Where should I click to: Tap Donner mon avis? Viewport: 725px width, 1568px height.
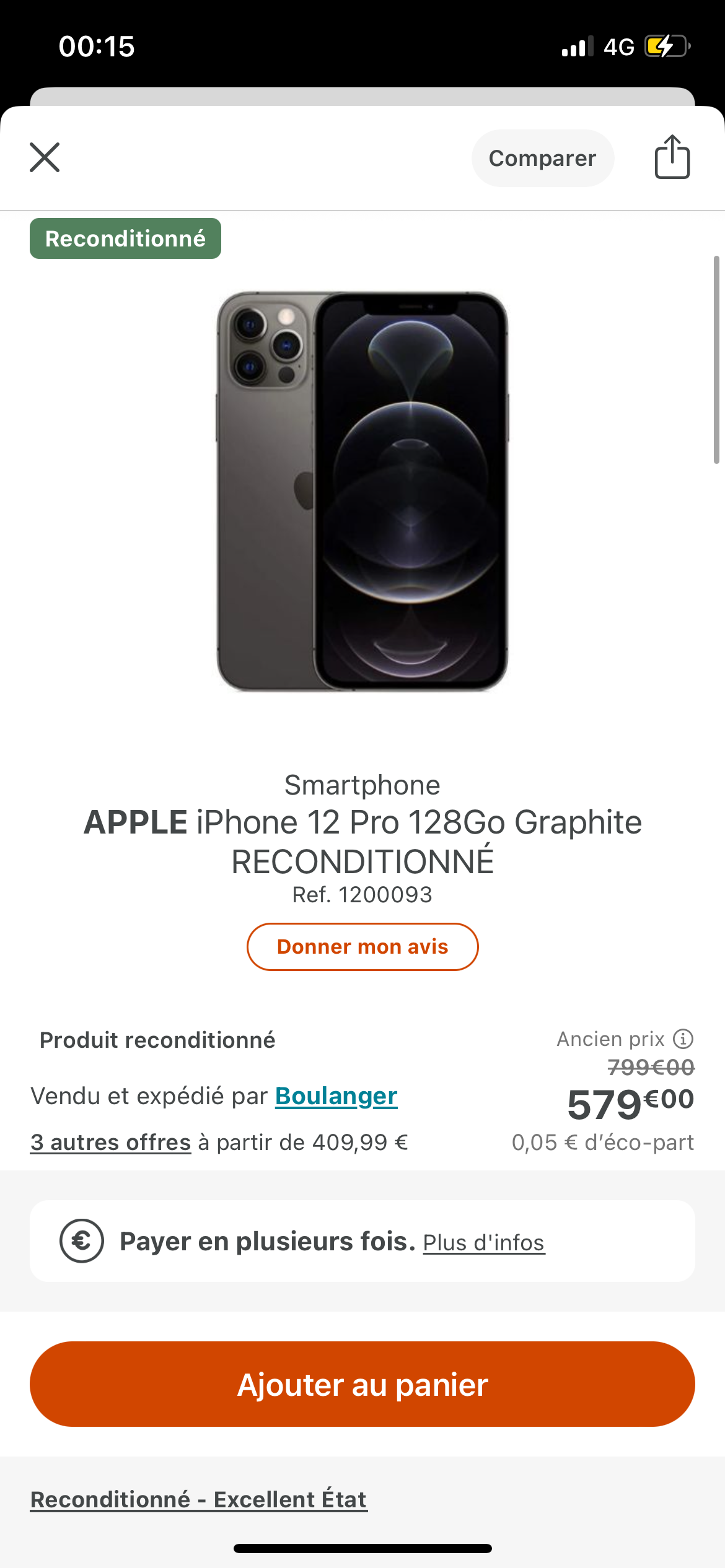[362, 947]
